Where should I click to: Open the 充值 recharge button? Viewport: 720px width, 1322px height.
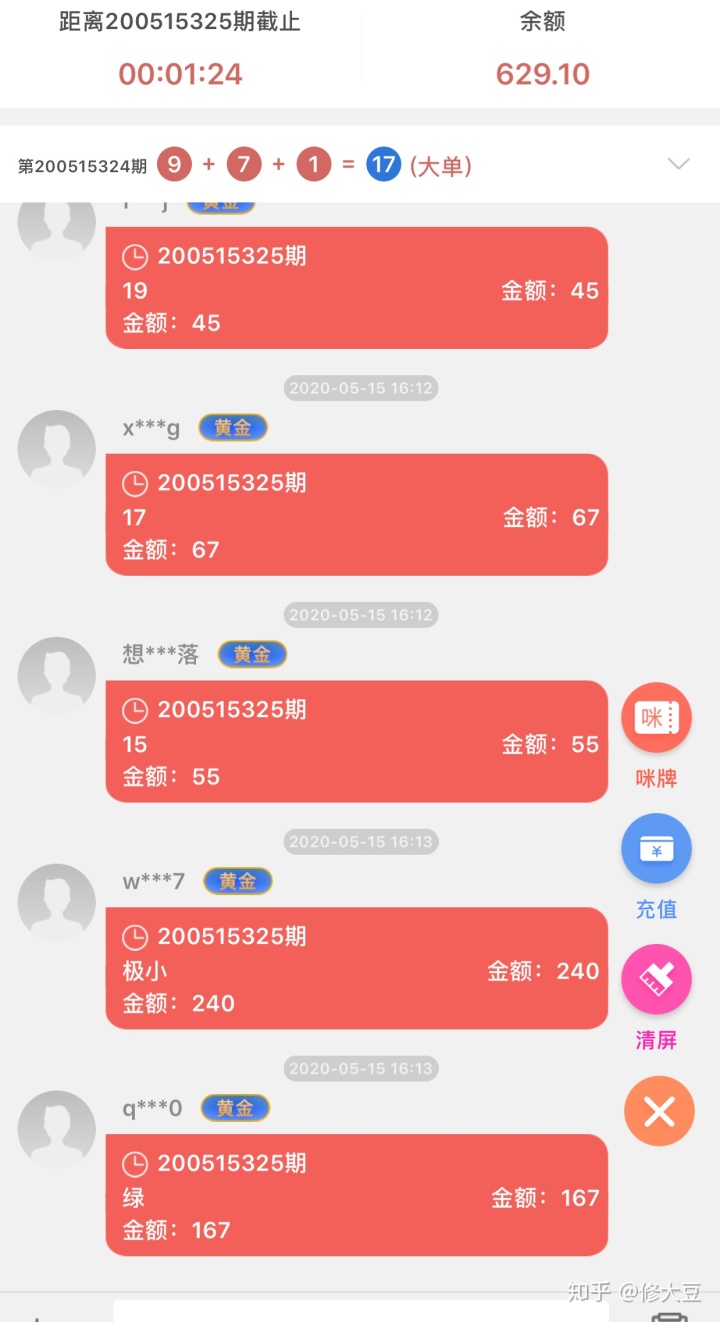656,849
